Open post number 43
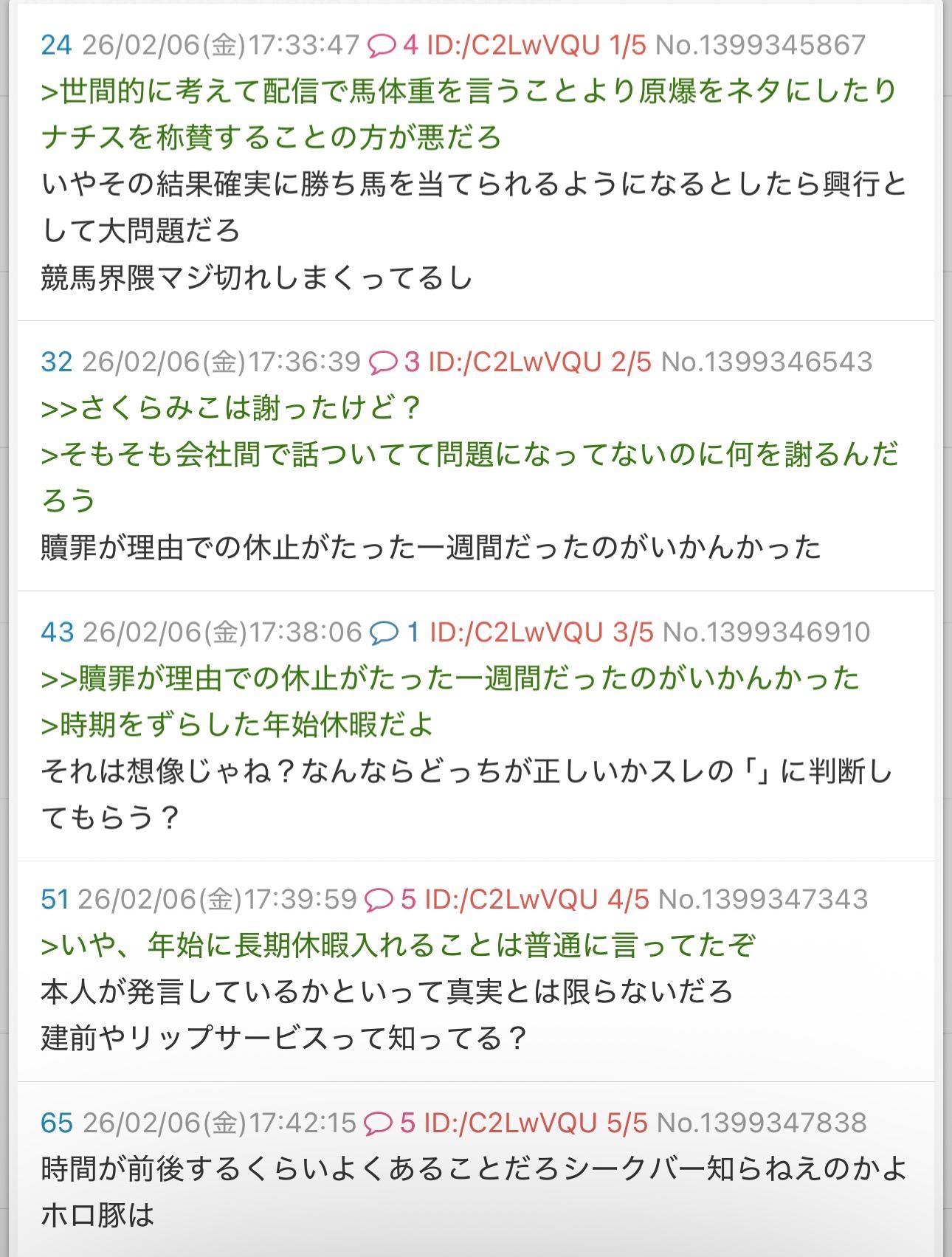Viewport: 952px width, 1257px height. pyautogui.click(x=58, y=632)
